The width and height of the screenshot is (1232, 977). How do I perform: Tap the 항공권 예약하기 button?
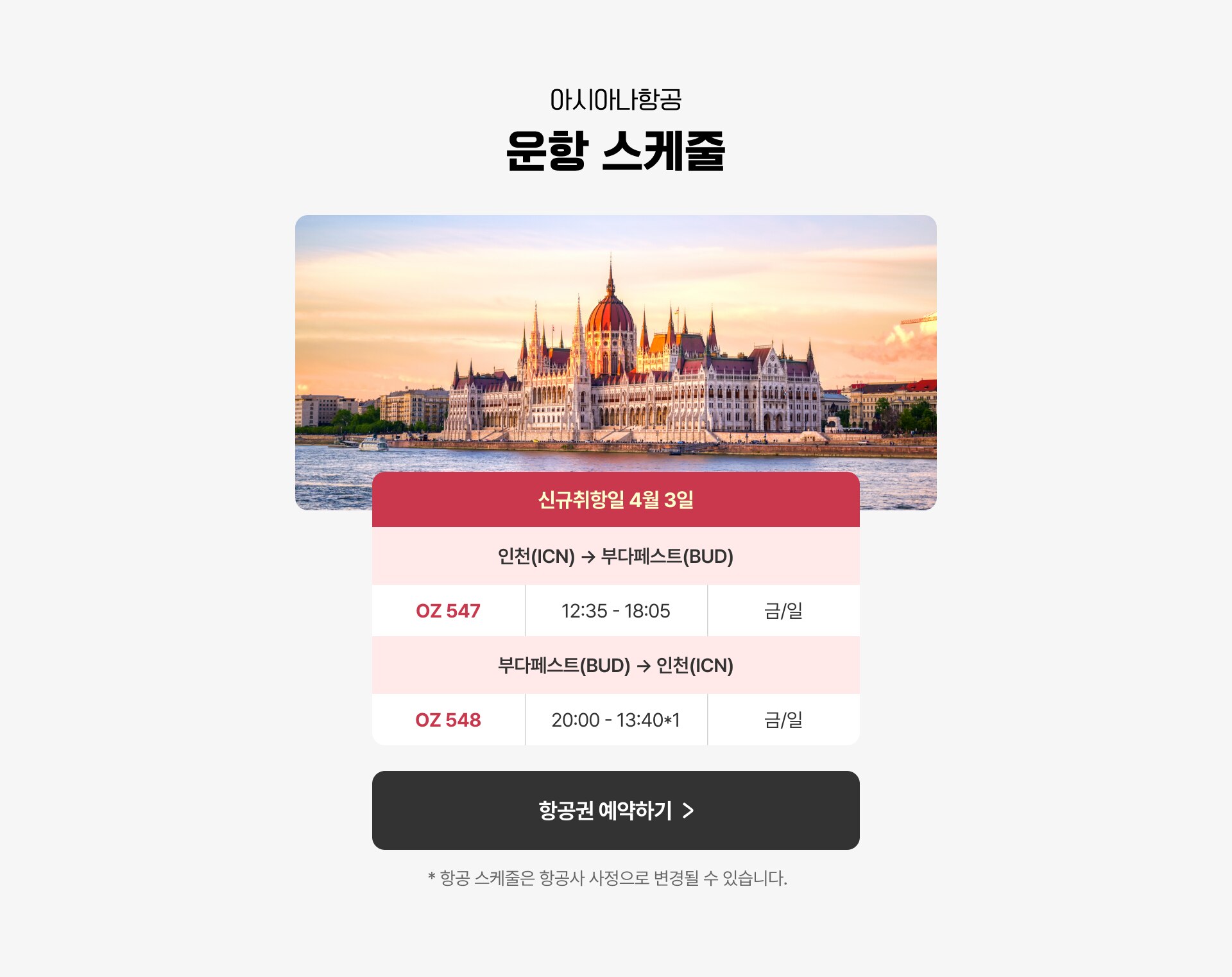pos(615,810)
